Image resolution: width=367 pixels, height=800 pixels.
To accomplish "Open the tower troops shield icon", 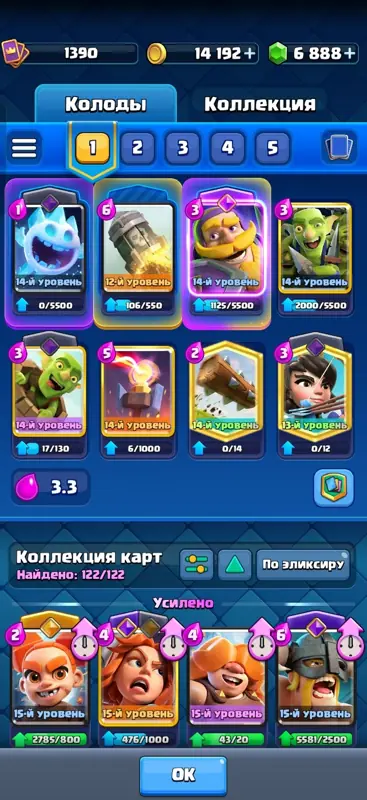I will [333, 488].
